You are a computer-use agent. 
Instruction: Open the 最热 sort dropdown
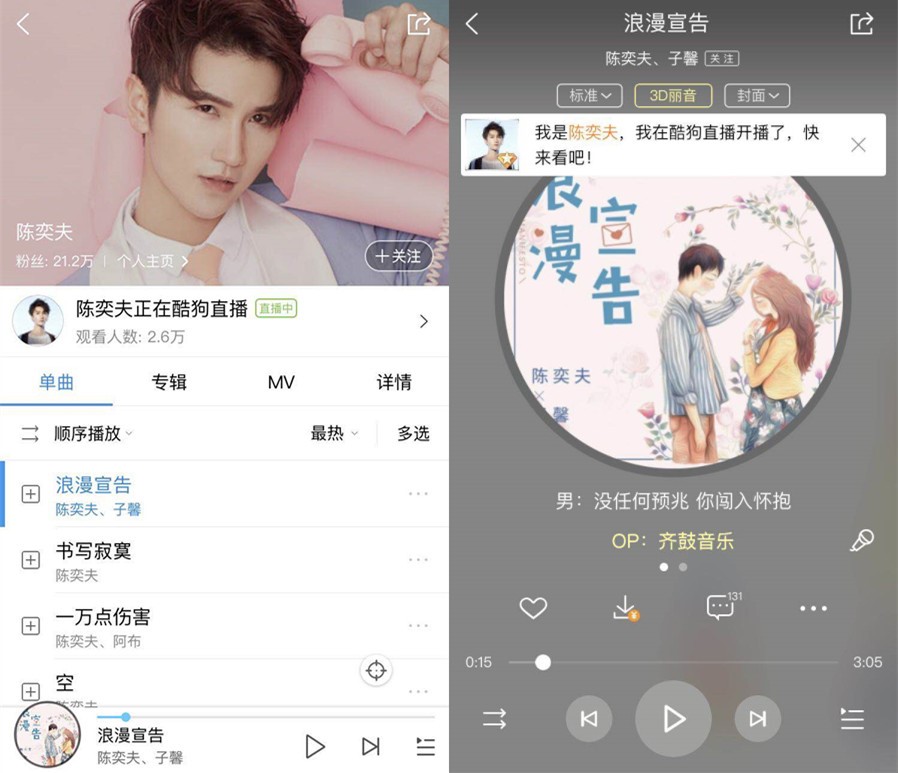tap(334, 433)
